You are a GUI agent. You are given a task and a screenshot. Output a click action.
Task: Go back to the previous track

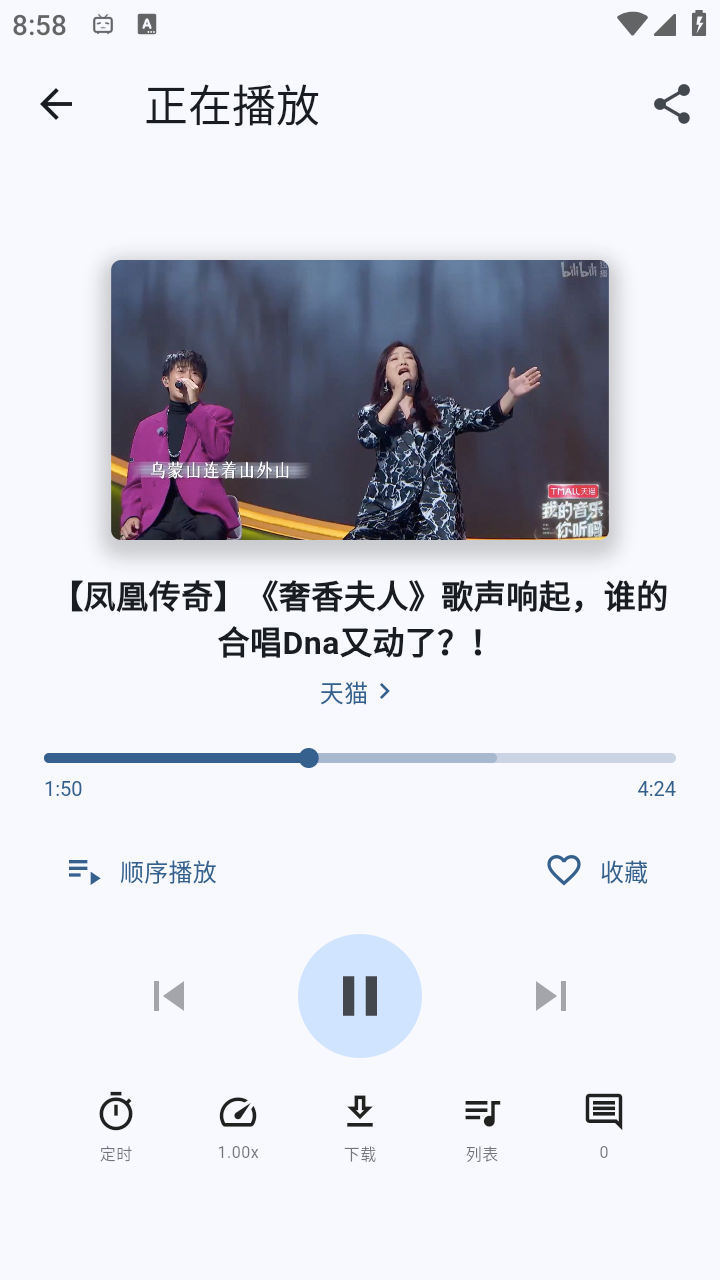point(169,995)
